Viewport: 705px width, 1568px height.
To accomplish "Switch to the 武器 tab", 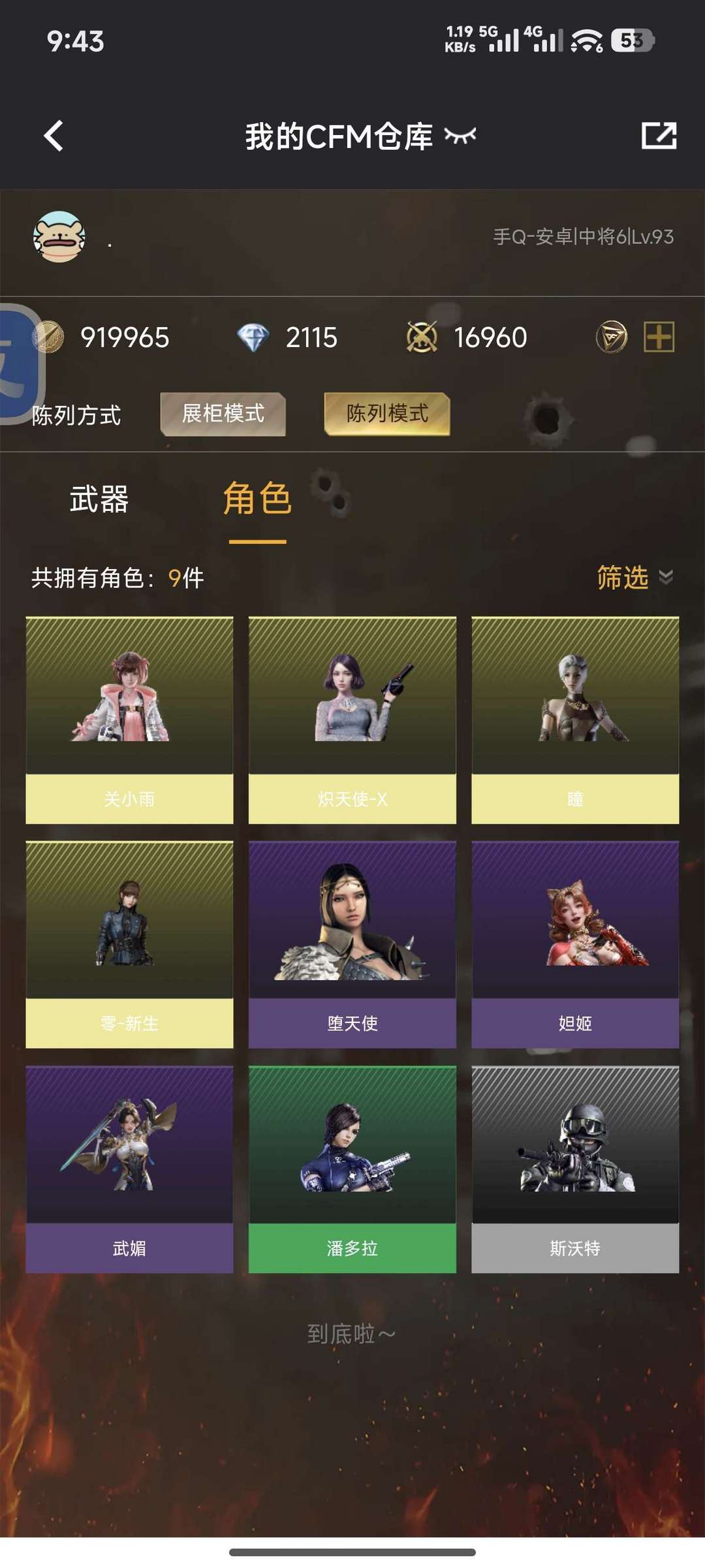I will coord(99,500).
